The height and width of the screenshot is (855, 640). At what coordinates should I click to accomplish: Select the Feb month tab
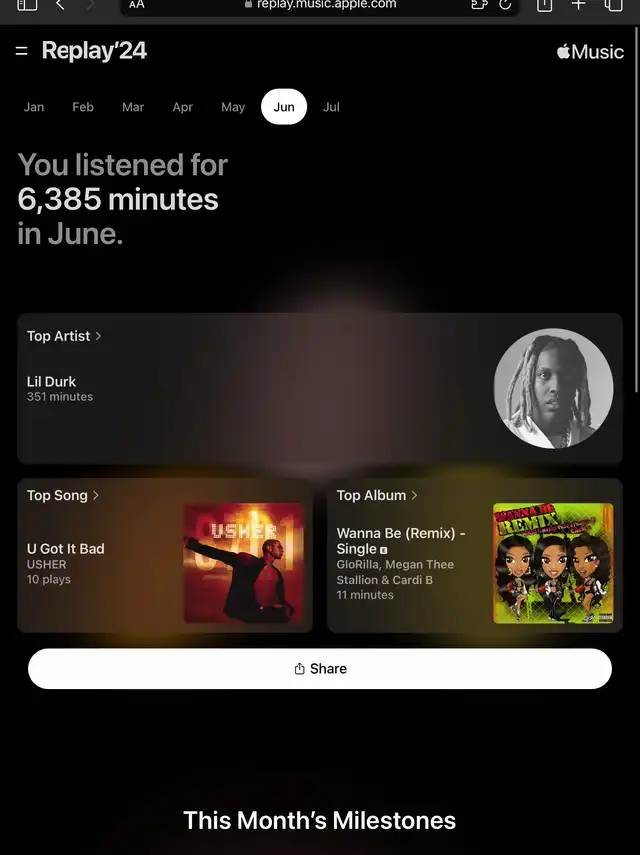click(x=83, y=107)
